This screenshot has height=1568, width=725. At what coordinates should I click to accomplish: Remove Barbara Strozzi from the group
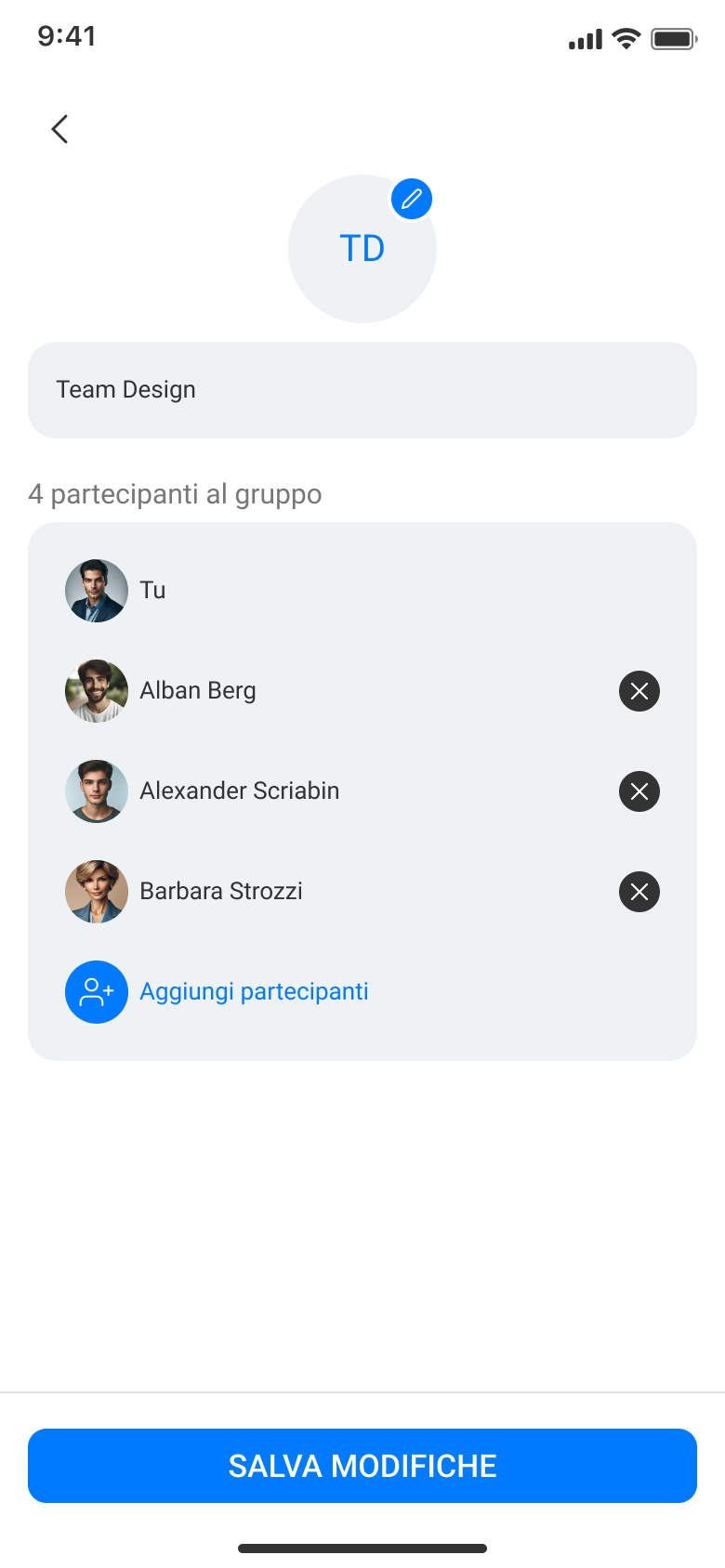[x=639, y=892]
